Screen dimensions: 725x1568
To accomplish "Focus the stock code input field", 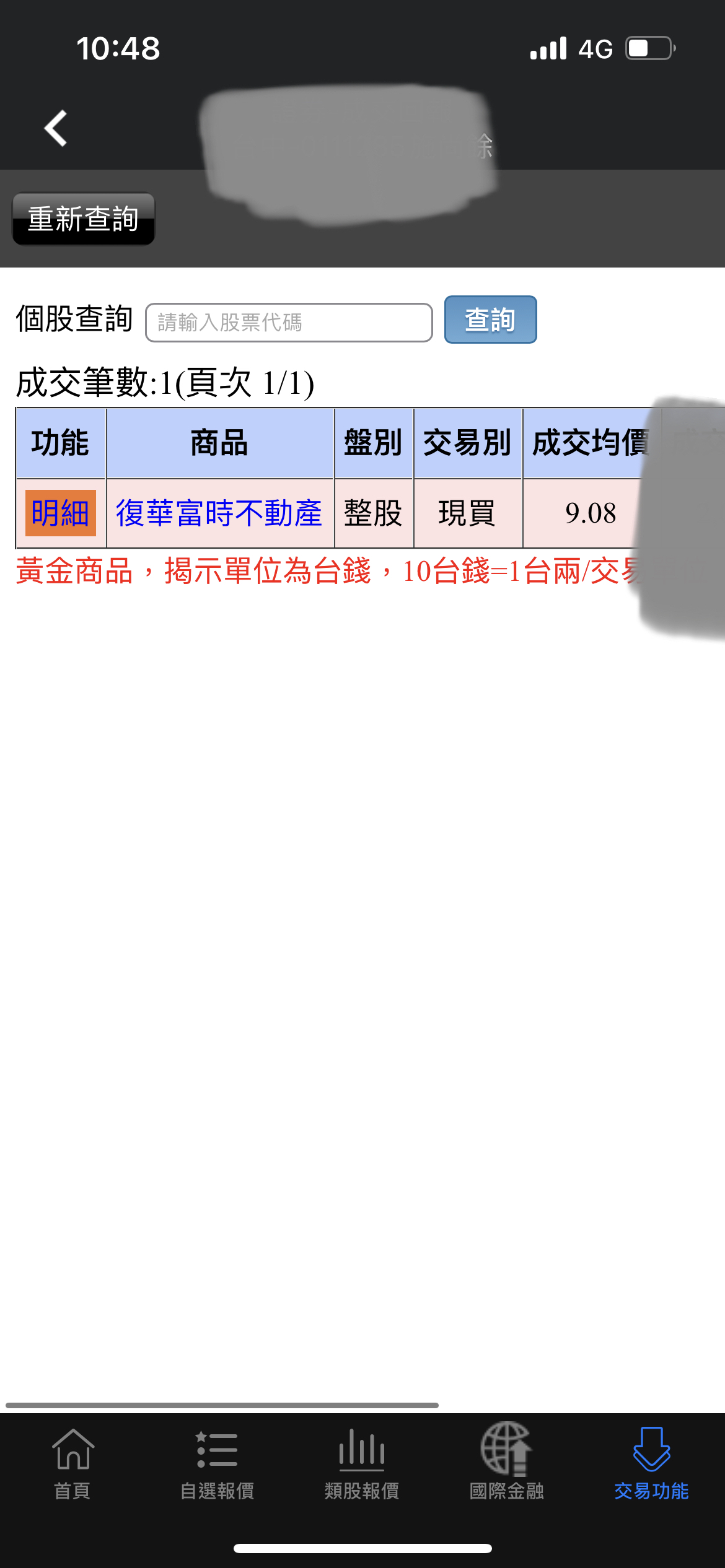I will coord(289,323).
